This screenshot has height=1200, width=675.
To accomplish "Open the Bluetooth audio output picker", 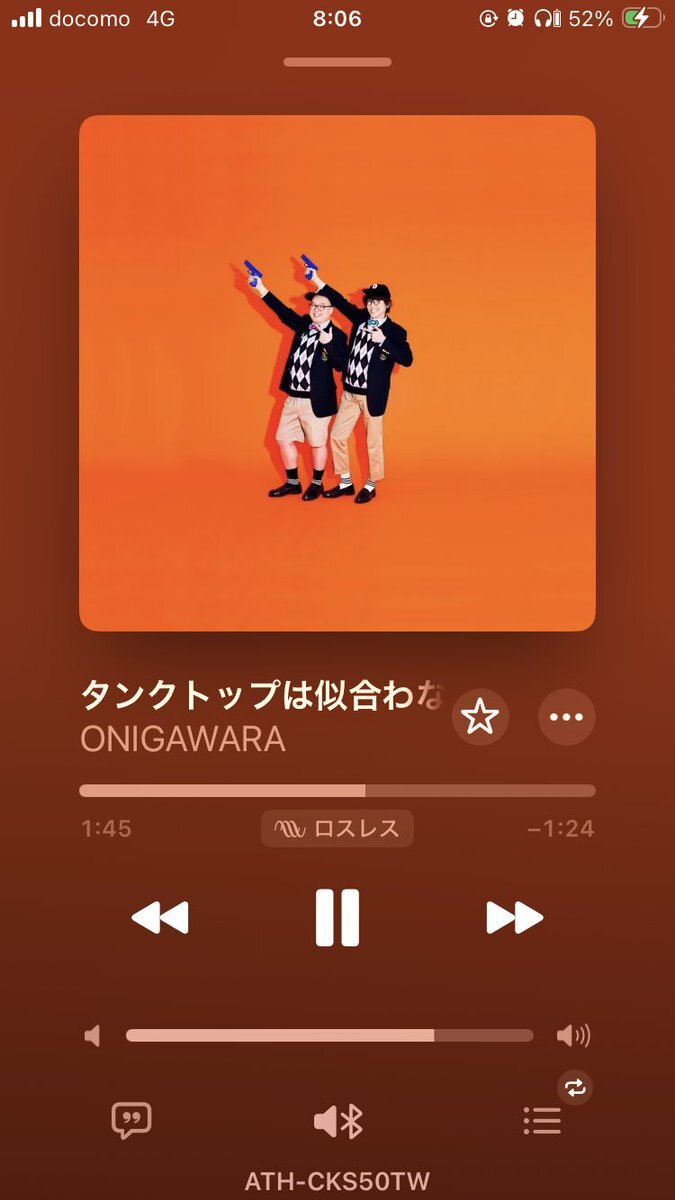I will [x=337, y=1121].
